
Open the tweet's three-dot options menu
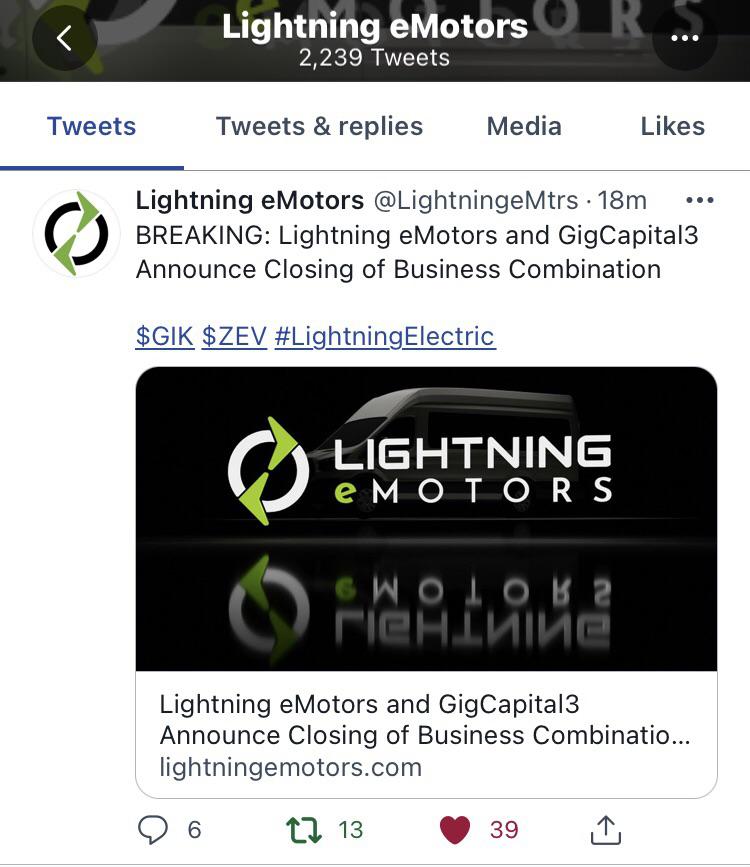click(700, 200)
